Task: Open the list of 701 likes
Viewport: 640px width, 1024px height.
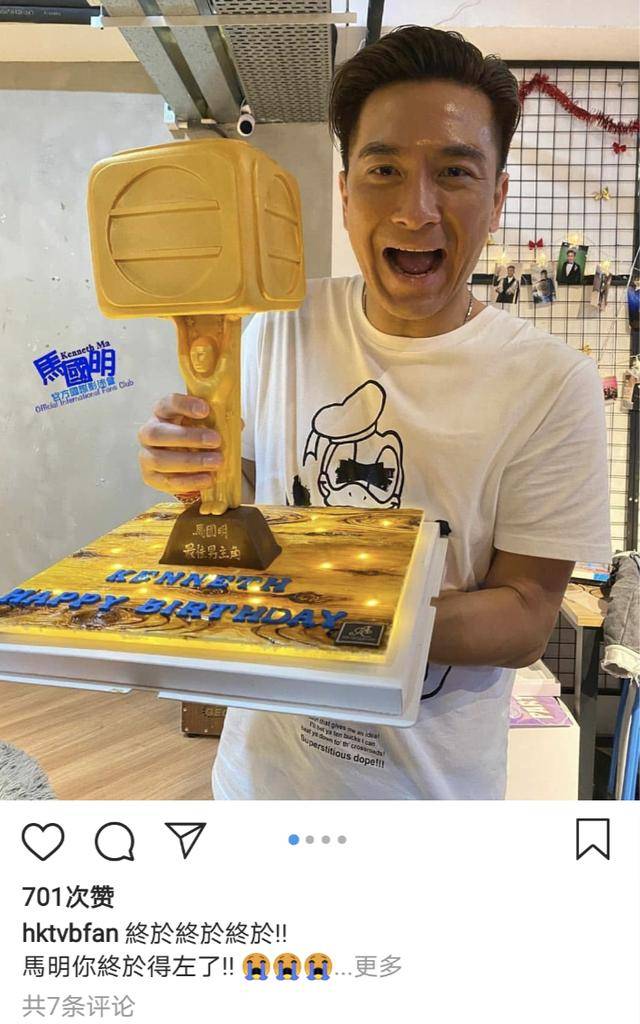Action: pos(68,897)
